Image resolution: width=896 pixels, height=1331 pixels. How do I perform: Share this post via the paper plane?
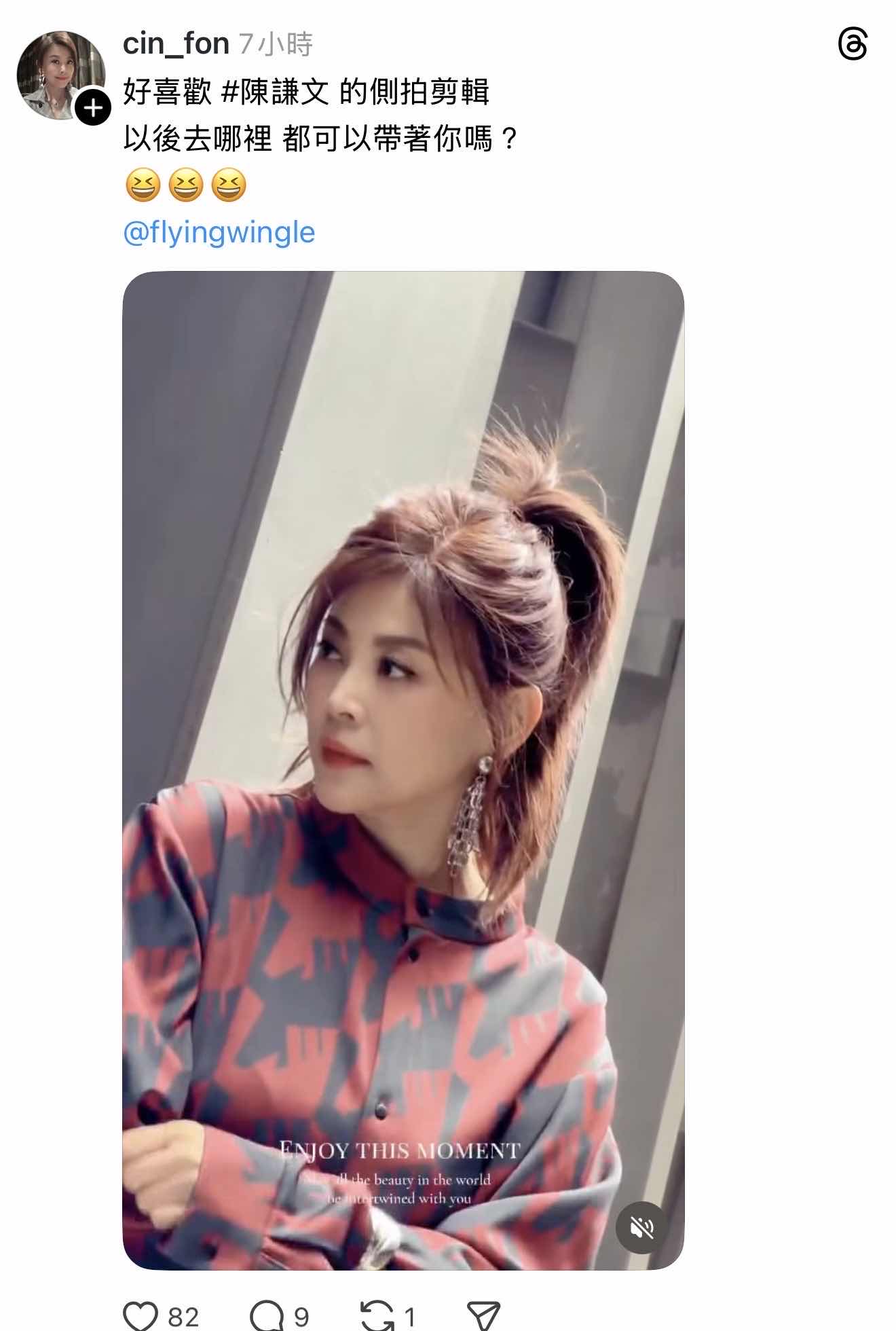coord(484,1315)
